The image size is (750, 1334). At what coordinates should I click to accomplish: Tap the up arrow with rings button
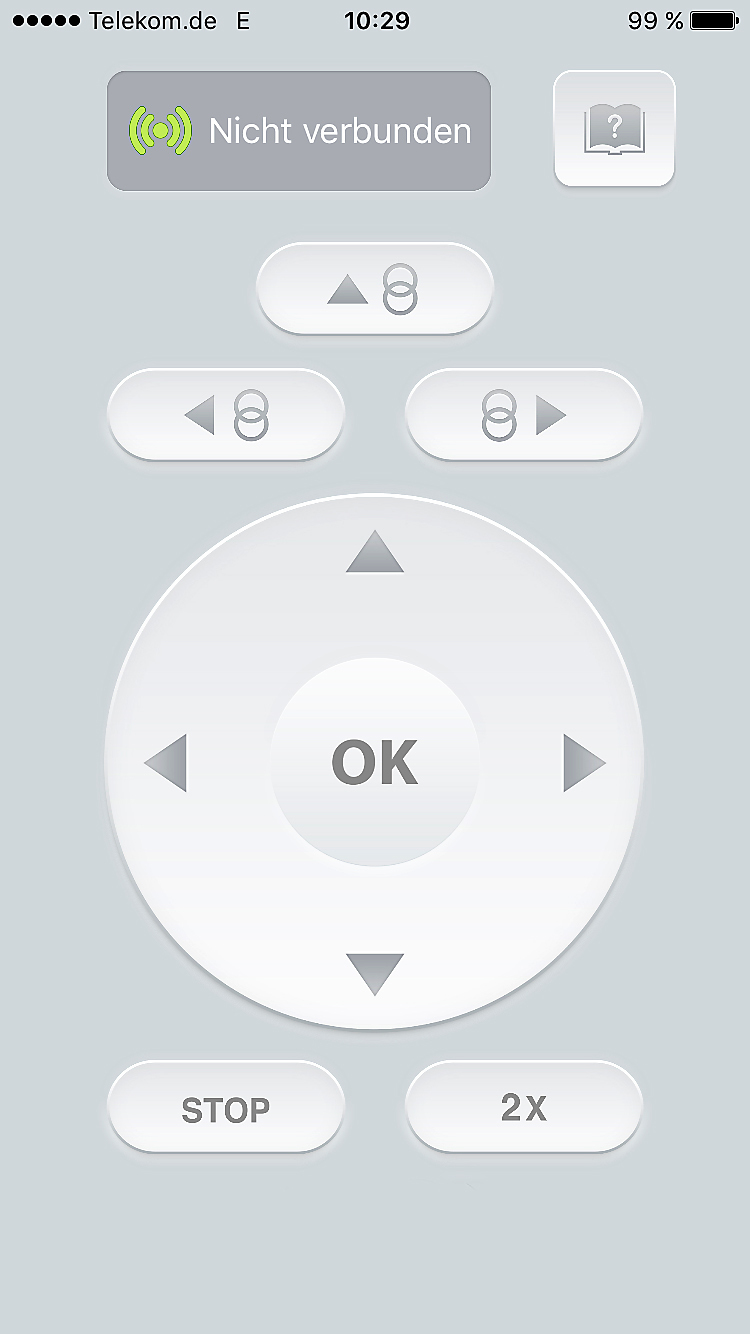375,289
